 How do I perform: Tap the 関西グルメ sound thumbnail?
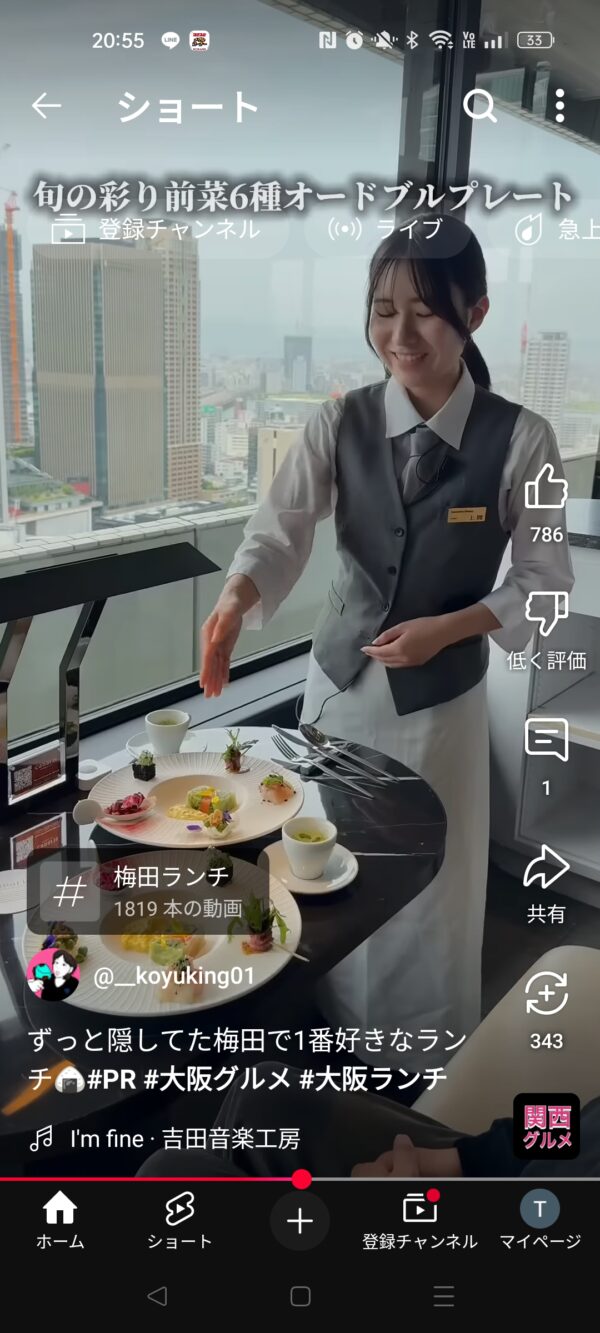coord(546,1126)
